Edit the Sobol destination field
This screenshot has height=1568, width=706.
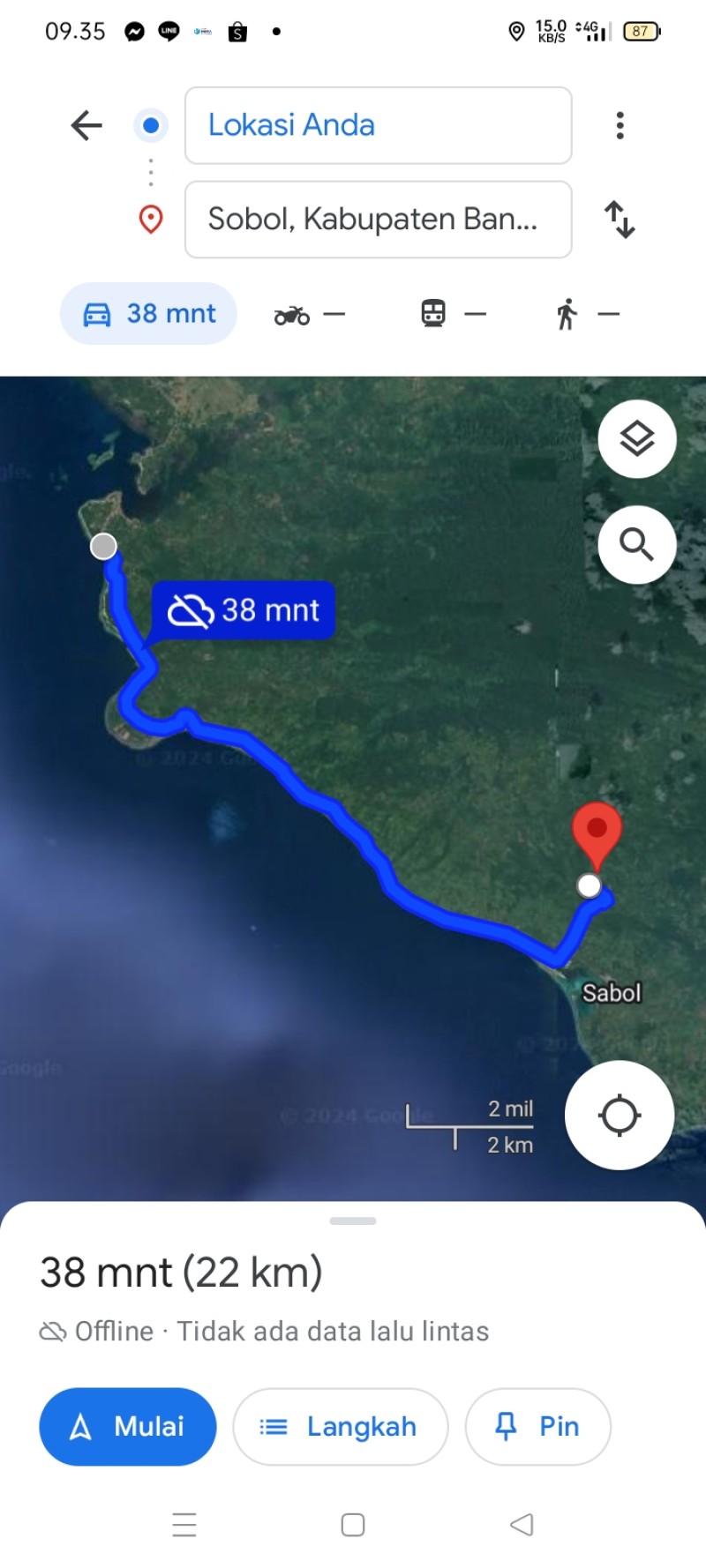tap(378, 220)
